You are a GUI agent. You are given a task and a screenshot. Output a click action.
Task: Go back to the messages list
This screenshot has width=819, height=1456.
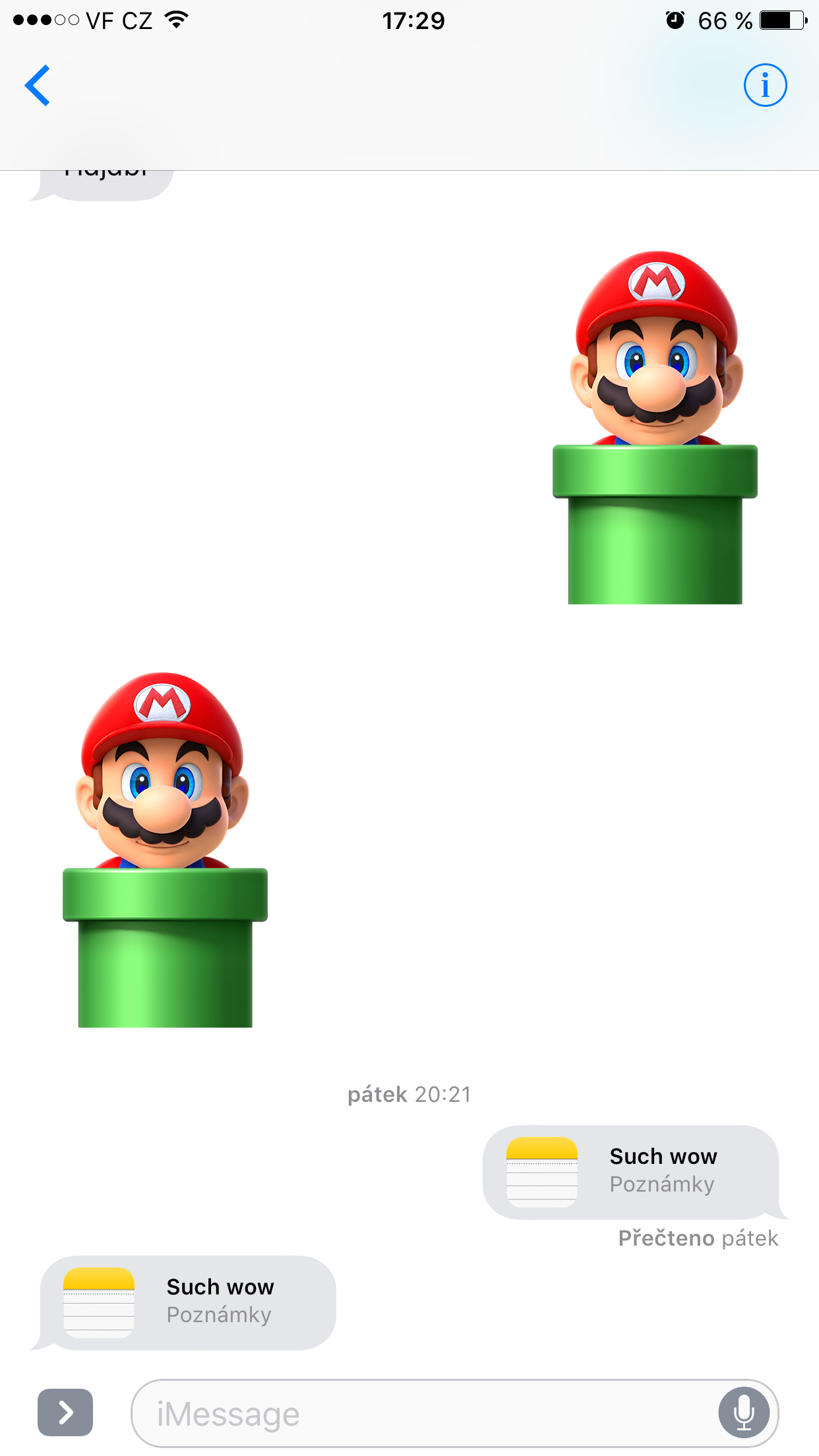pos(38,85)
